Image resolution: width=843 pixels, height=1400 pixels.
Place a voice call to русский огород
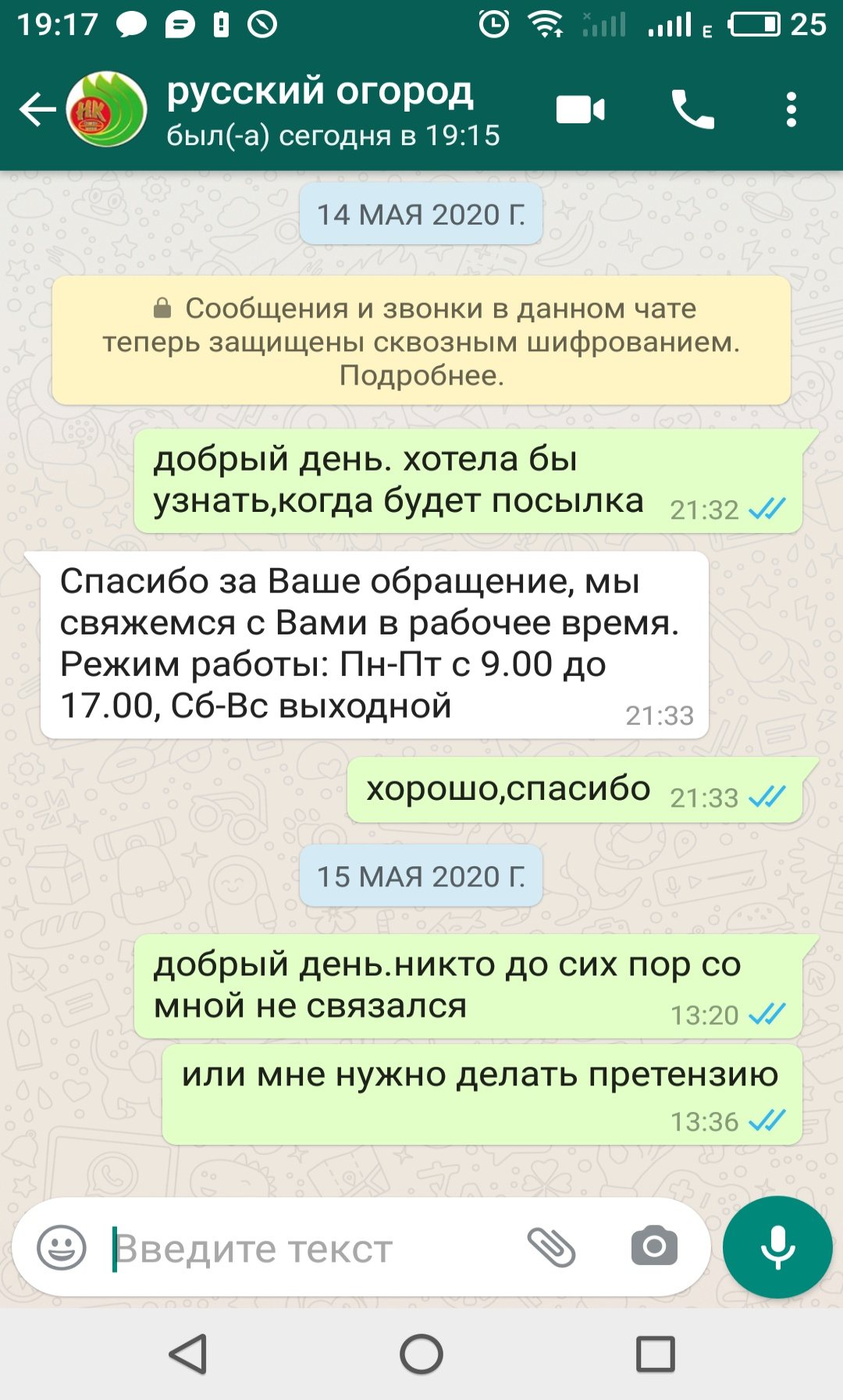[x=692, y=109]
